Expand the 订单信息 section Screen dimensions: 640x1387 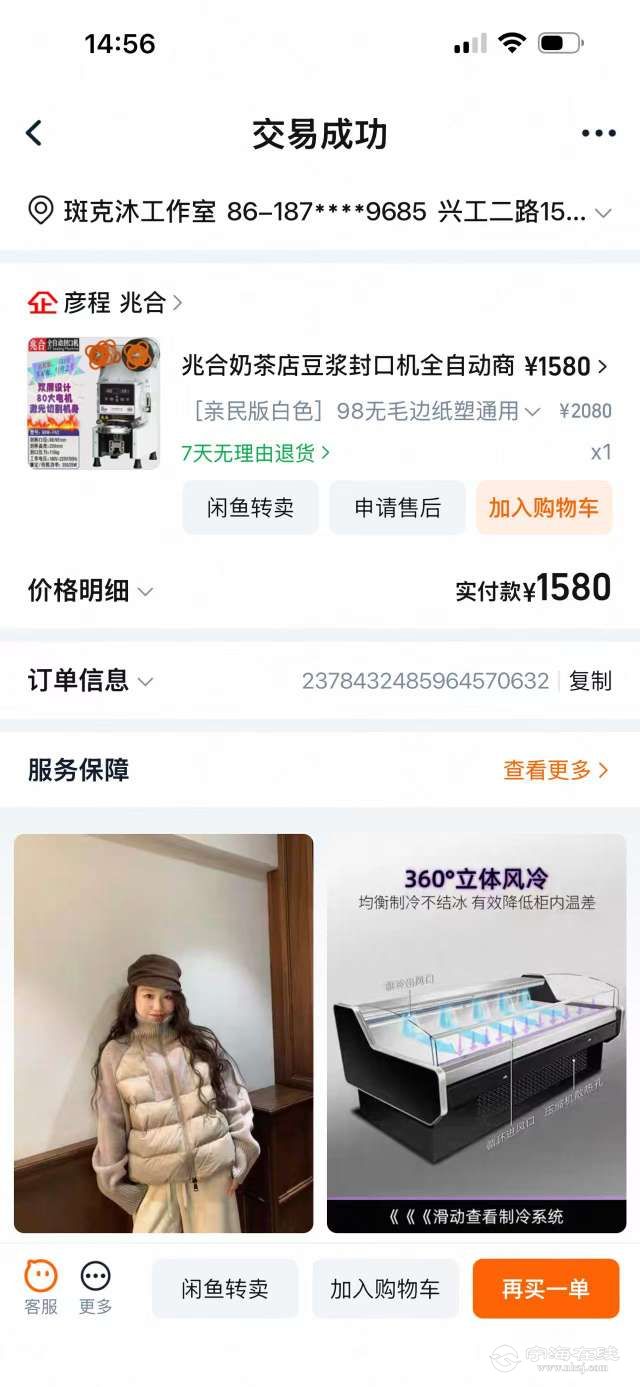pos(90,682)
